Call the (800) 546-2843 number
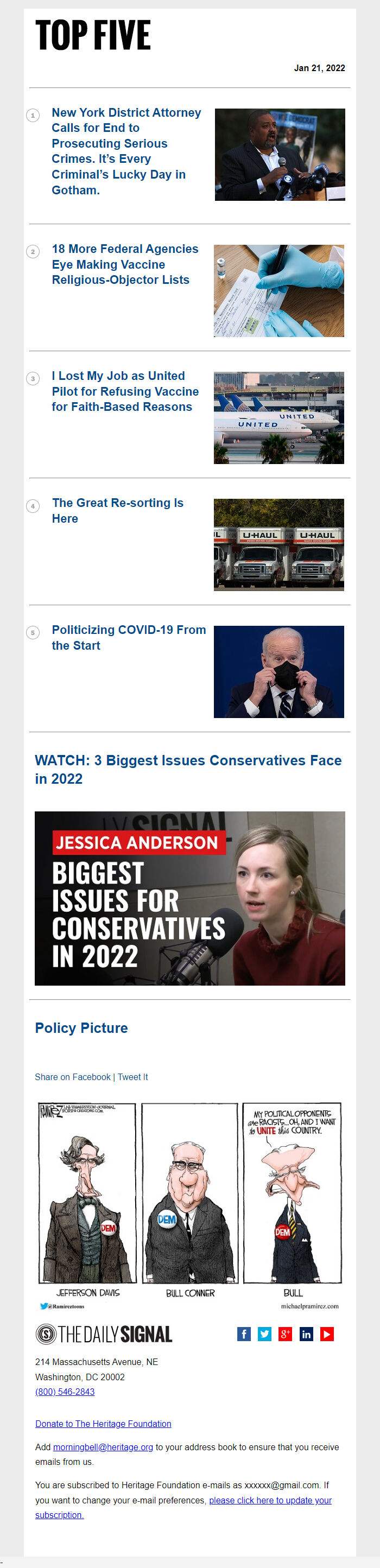 point(65,1392)
